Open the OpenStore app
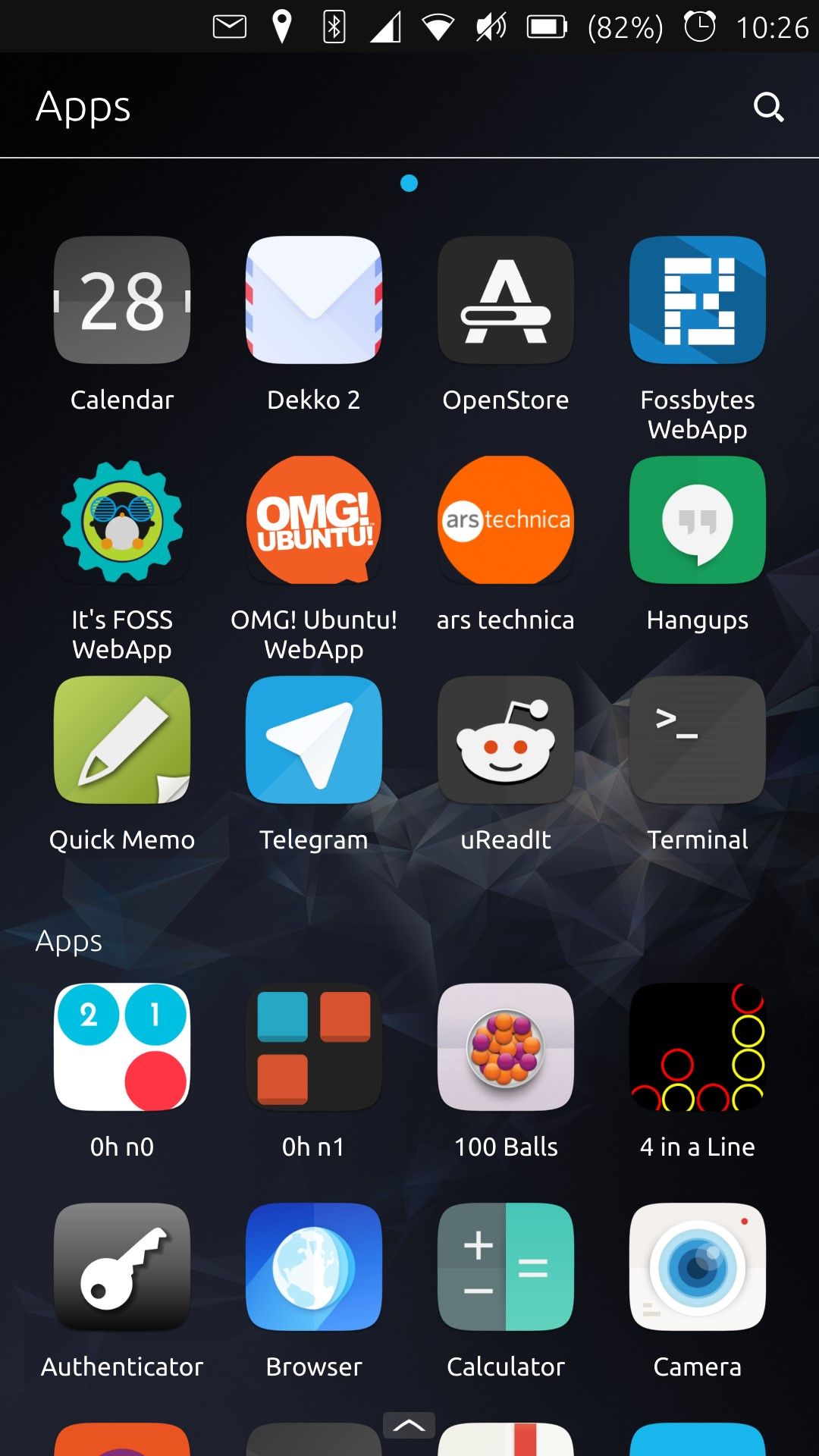The height and width of the screenshot is (1456, 819). coord(506,300)
